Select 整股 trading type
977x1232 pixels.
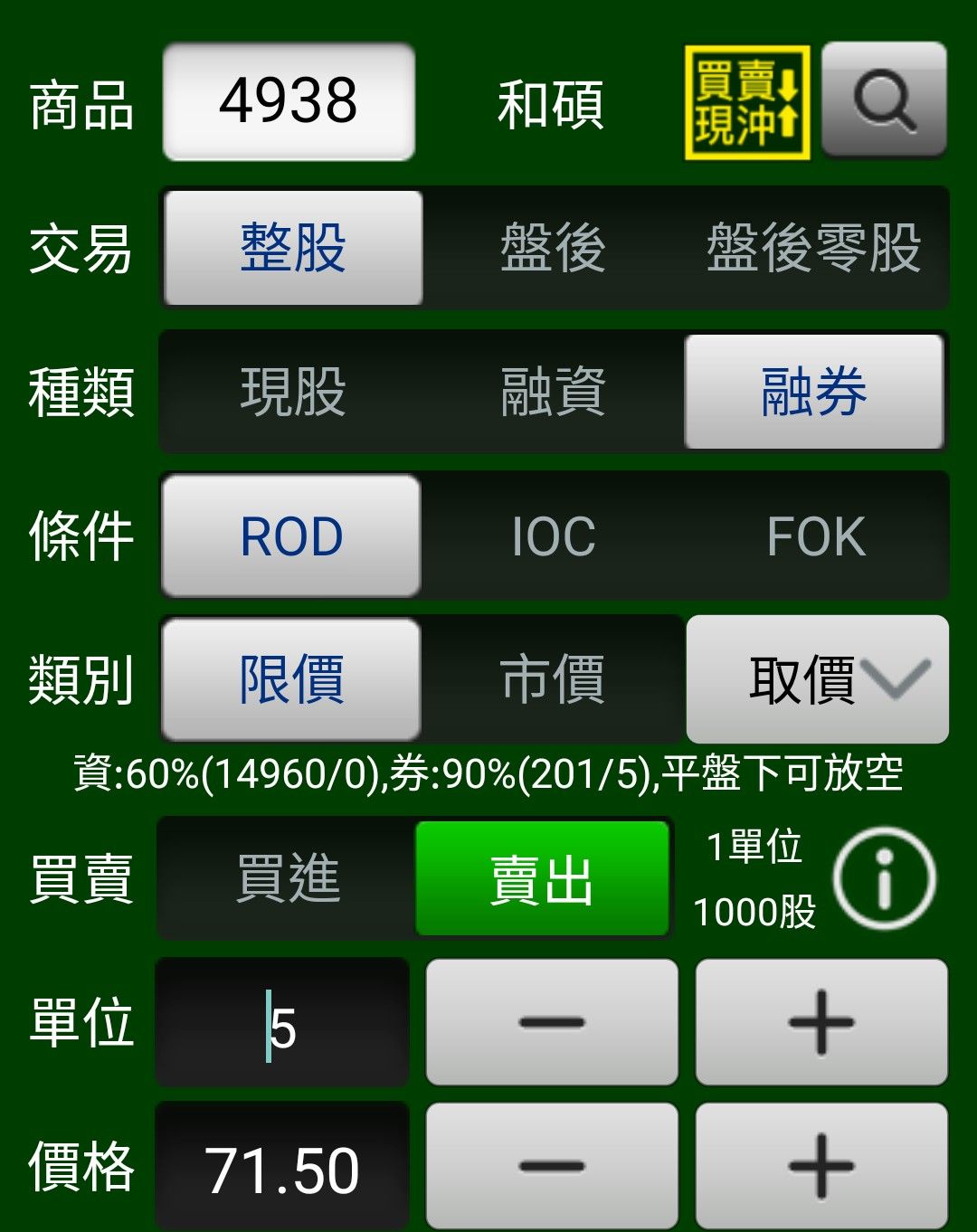click(293, 248)
